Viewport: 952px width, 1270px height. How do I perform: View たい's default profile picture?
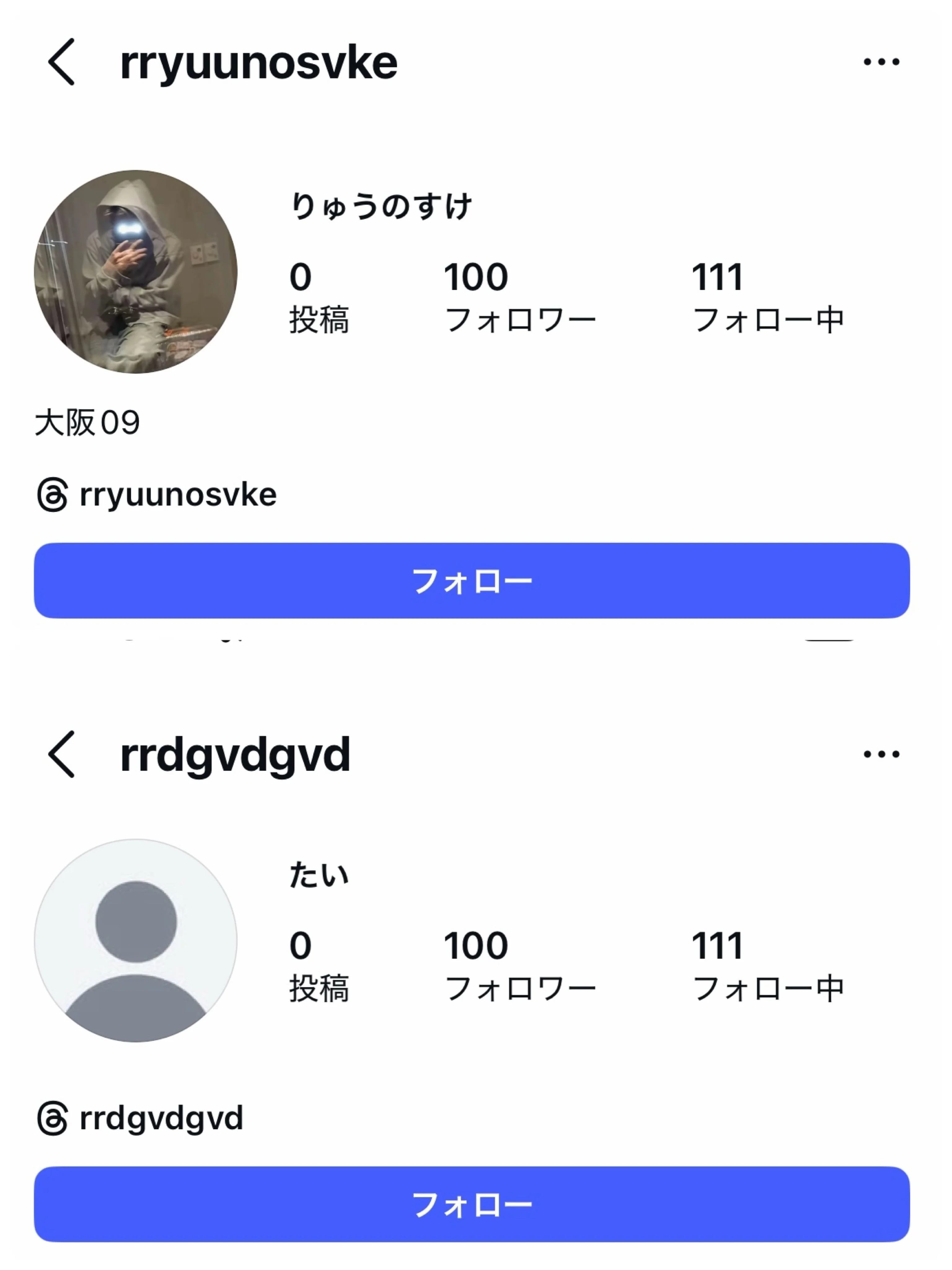tap(135, 940)
